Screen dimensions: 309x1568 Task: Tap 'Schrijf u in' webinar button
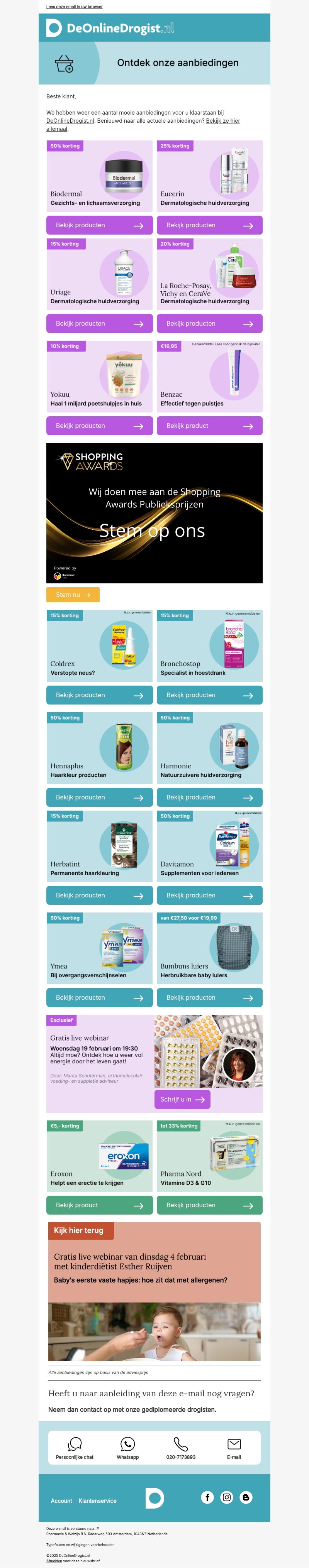pyautogui.click(x=182, y=1099)
